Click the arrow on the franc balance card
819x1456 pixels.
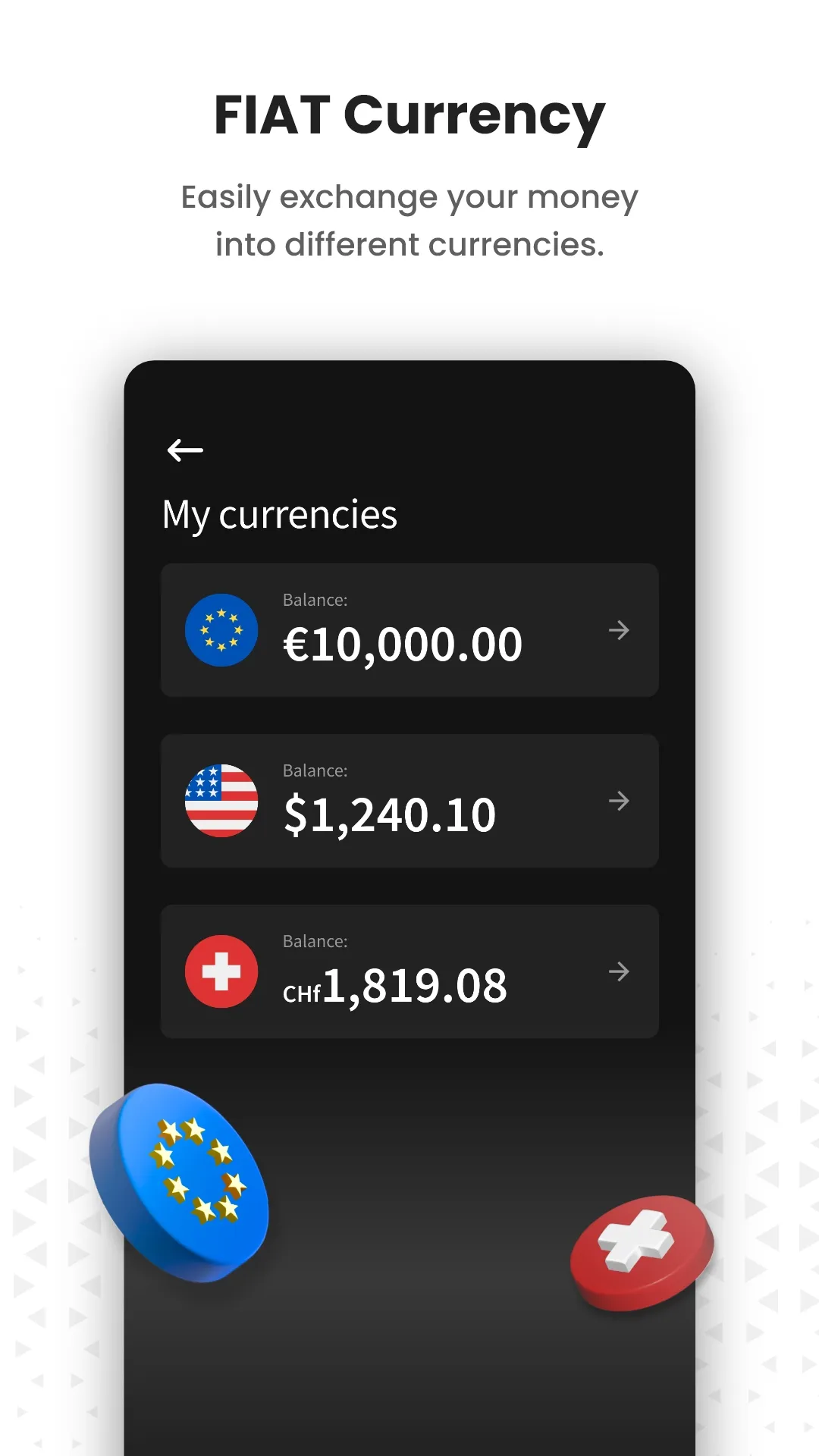[620, 971]
